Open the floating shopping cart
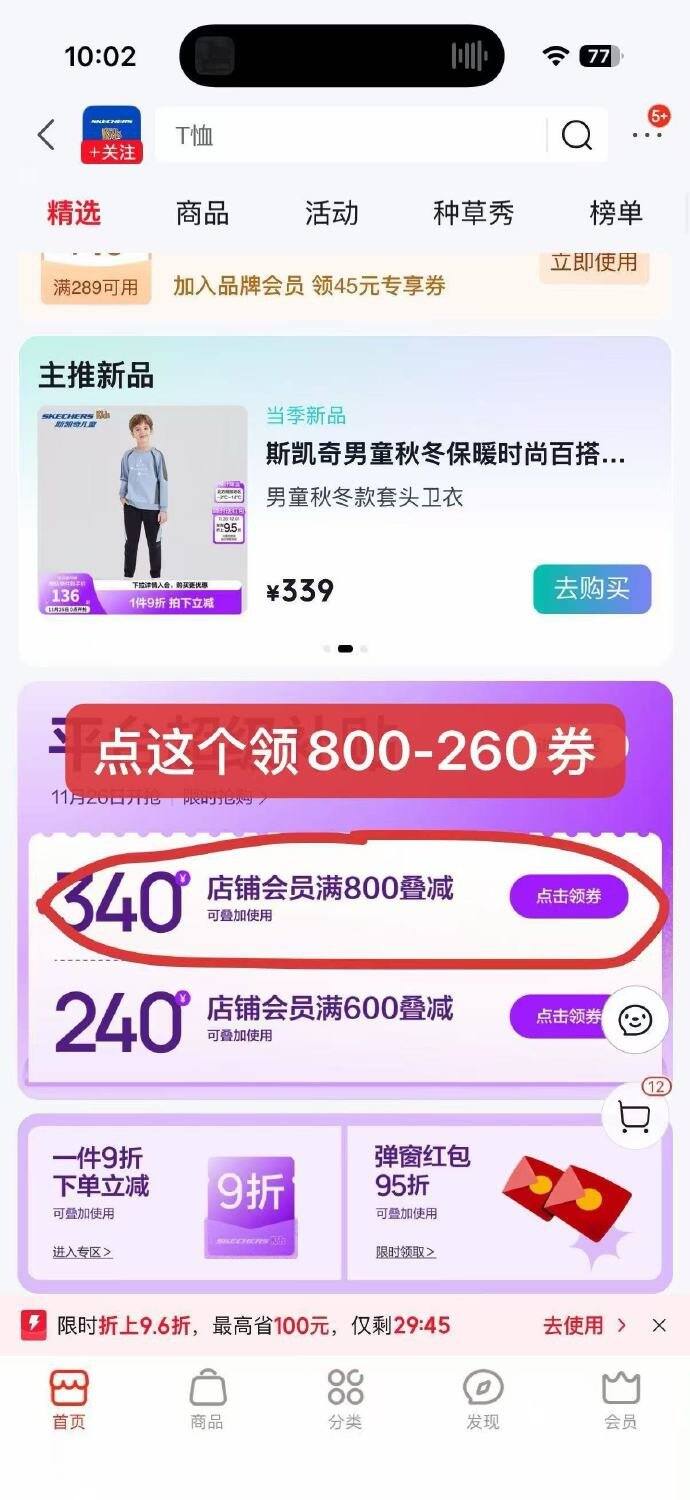 (635, 1116)
